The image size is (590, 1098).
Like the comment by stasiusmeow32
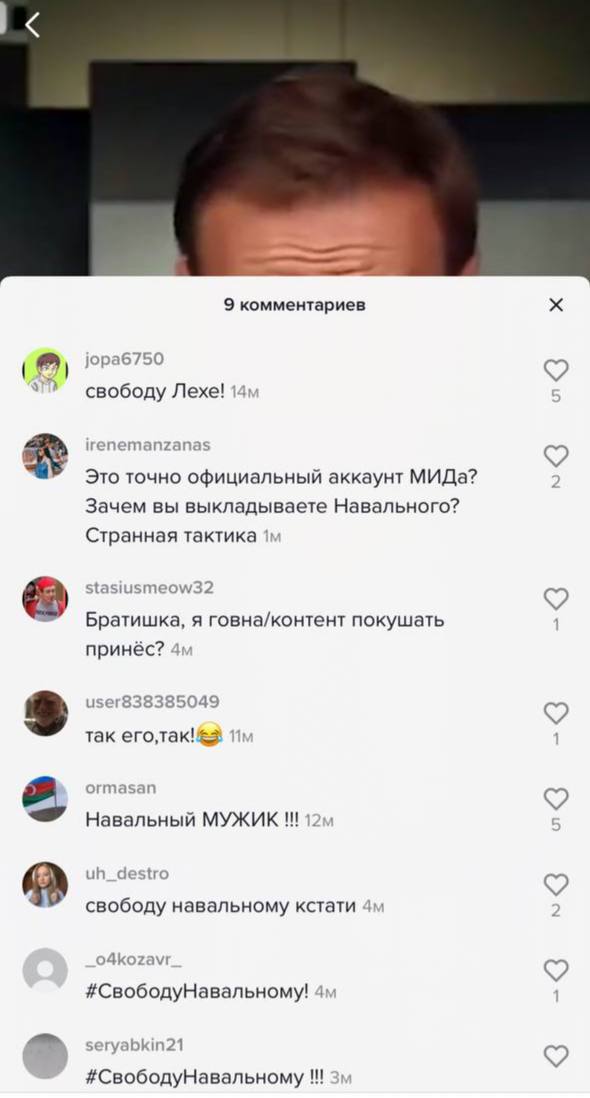coord(556,599)
